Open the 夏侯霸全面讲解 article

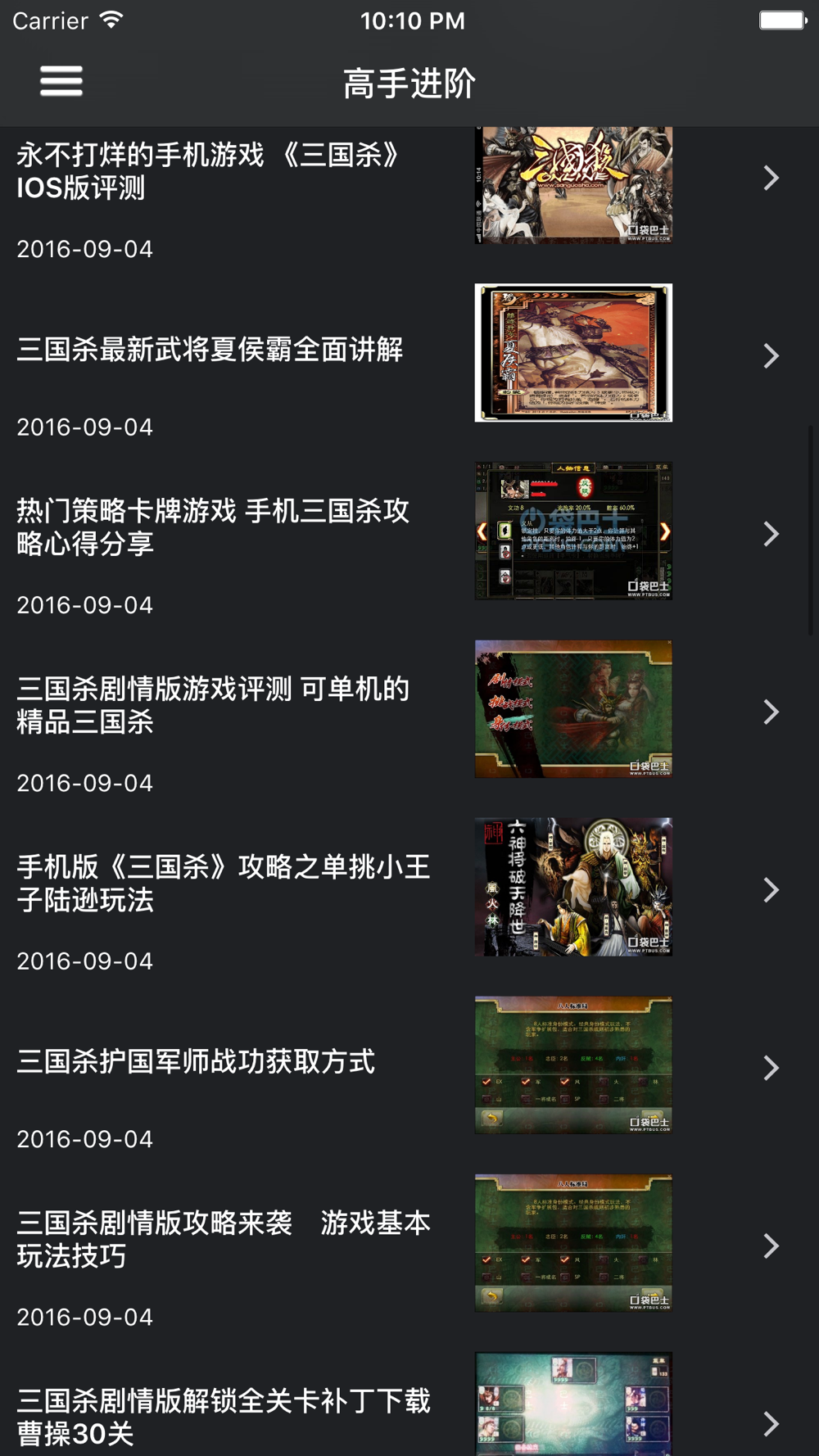pyautogui.click(x=409, y=354)
